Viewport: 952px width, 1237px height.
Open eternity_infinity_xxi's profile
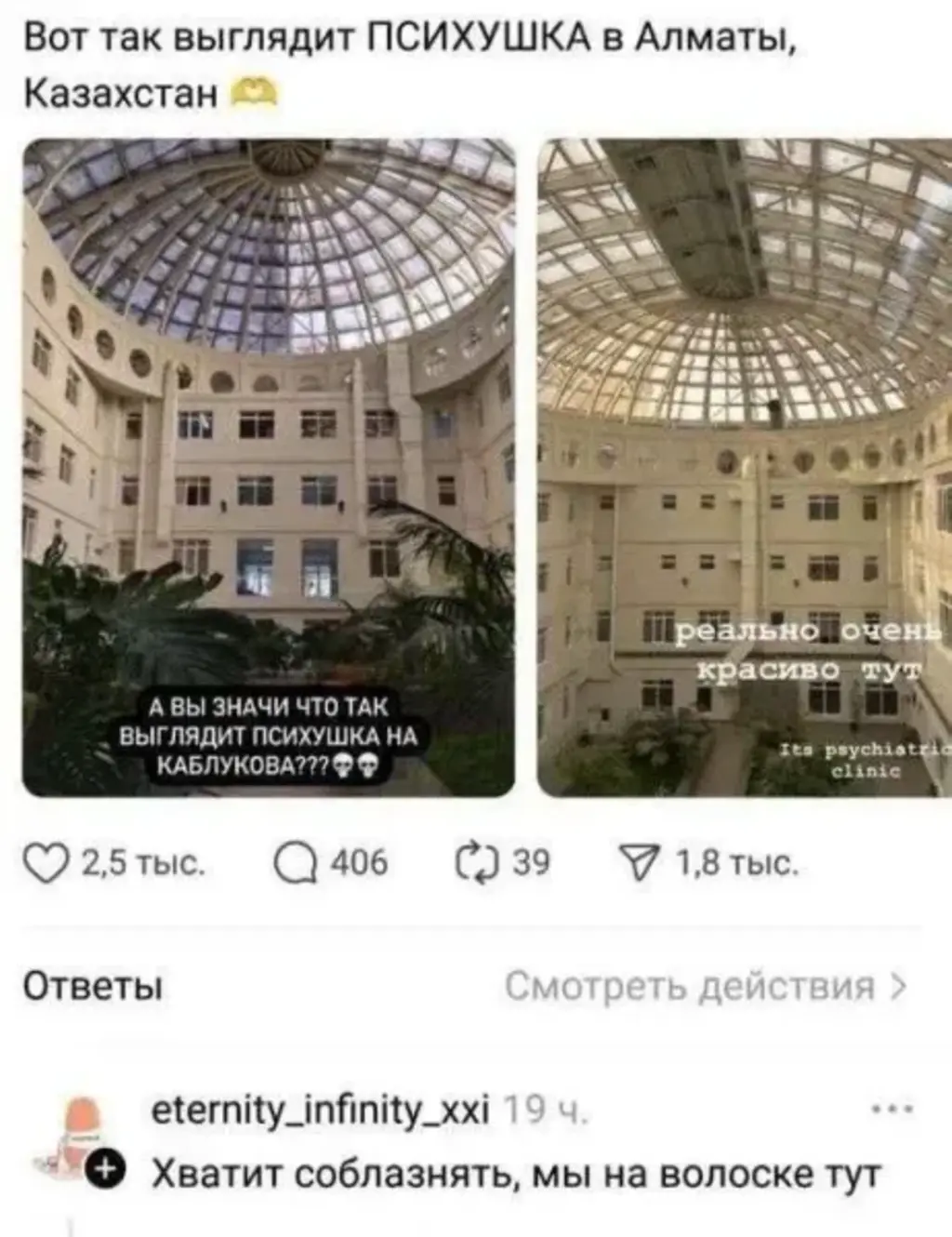click(319, 1110)
